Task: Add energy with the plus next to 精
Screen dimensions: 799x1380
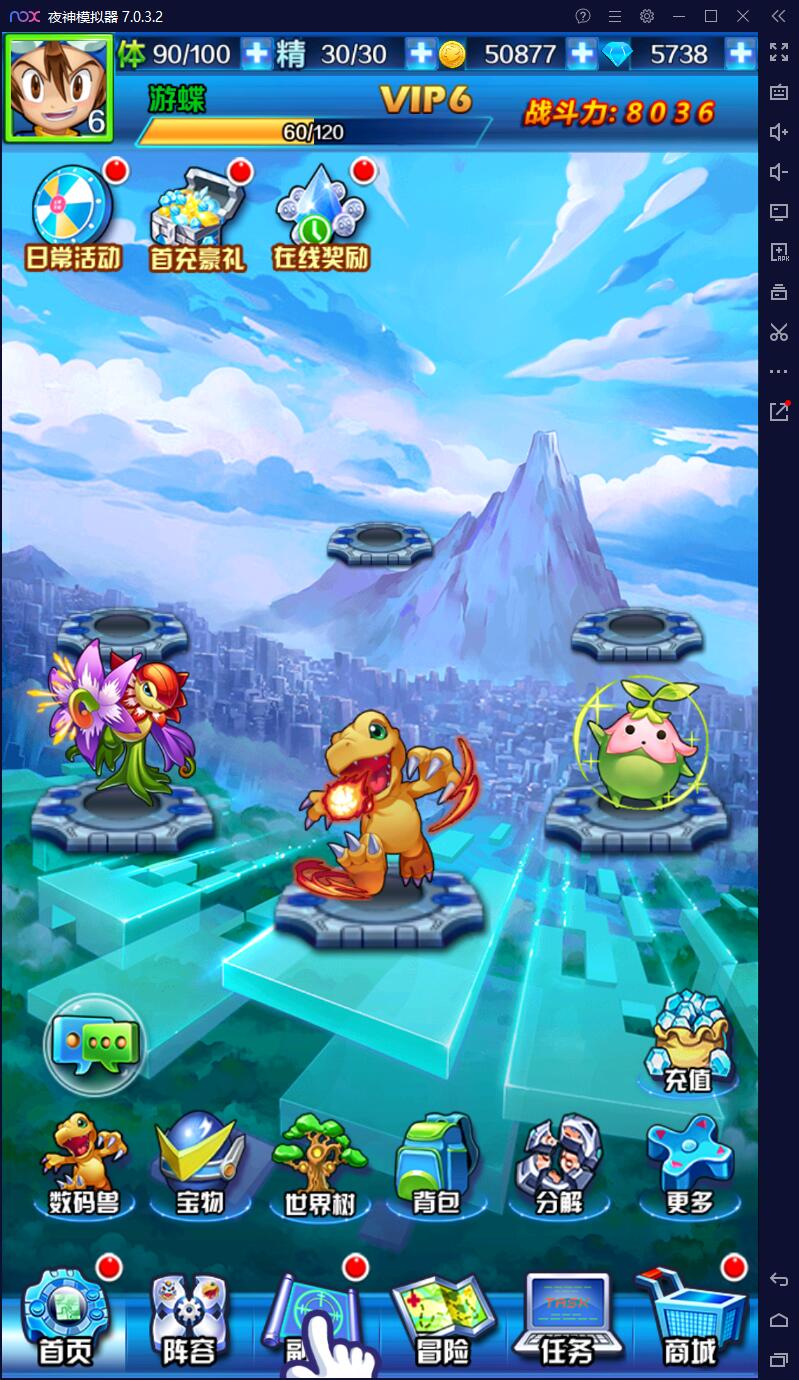Action: [422, 53]
